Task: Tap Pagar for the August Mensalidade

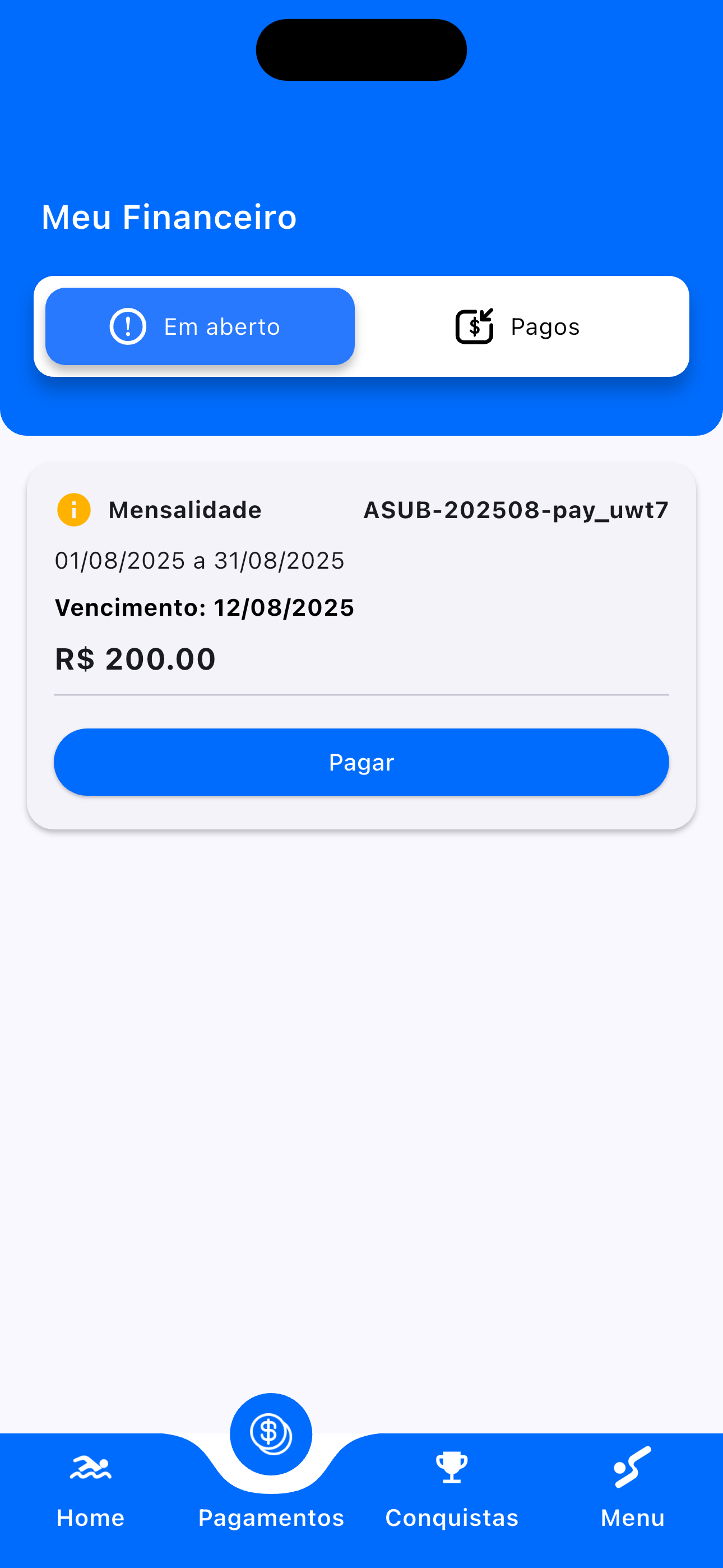Action: point(361,762)
